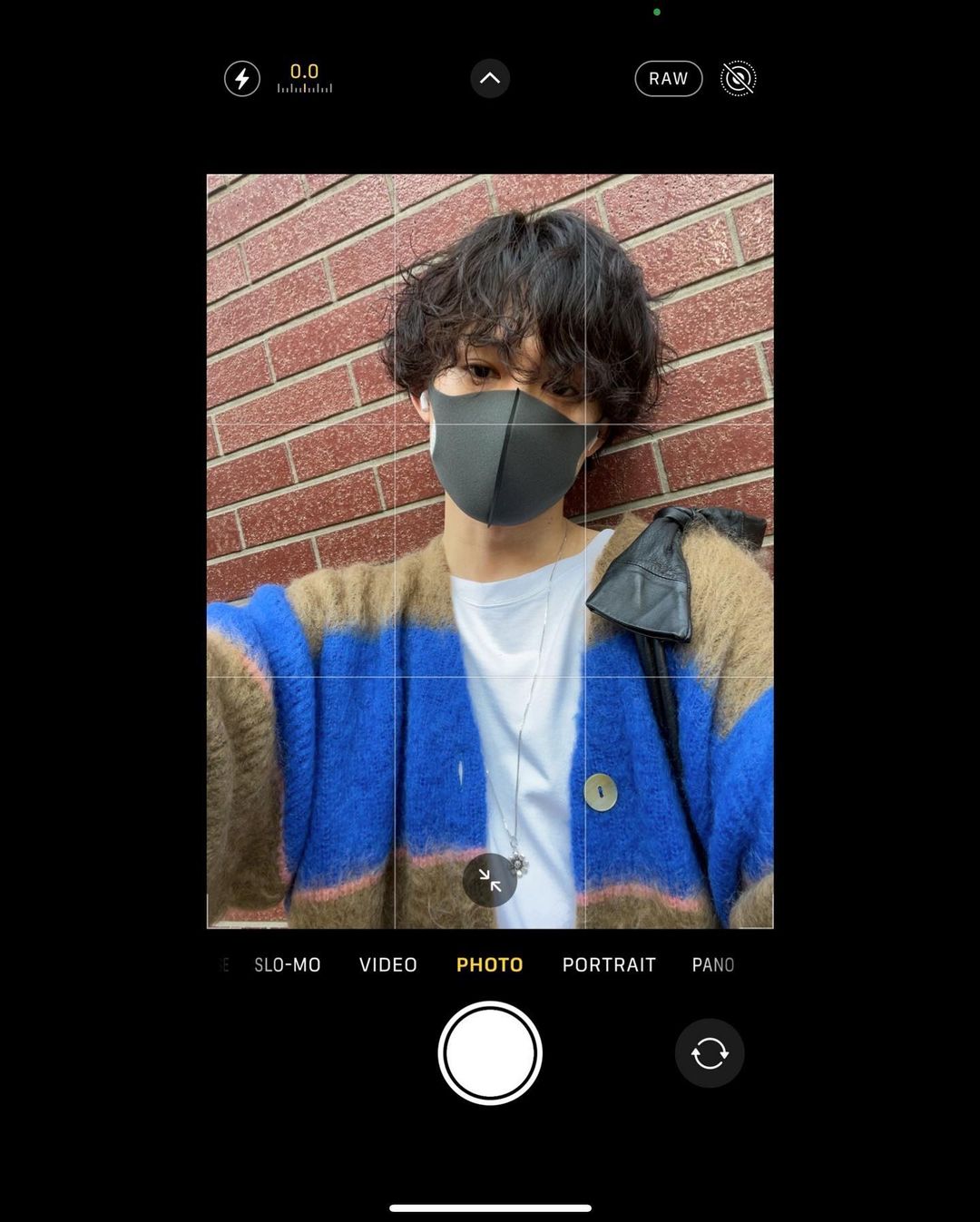
Task: Expand camera controls with the chevron
Action: coord(490,79)
